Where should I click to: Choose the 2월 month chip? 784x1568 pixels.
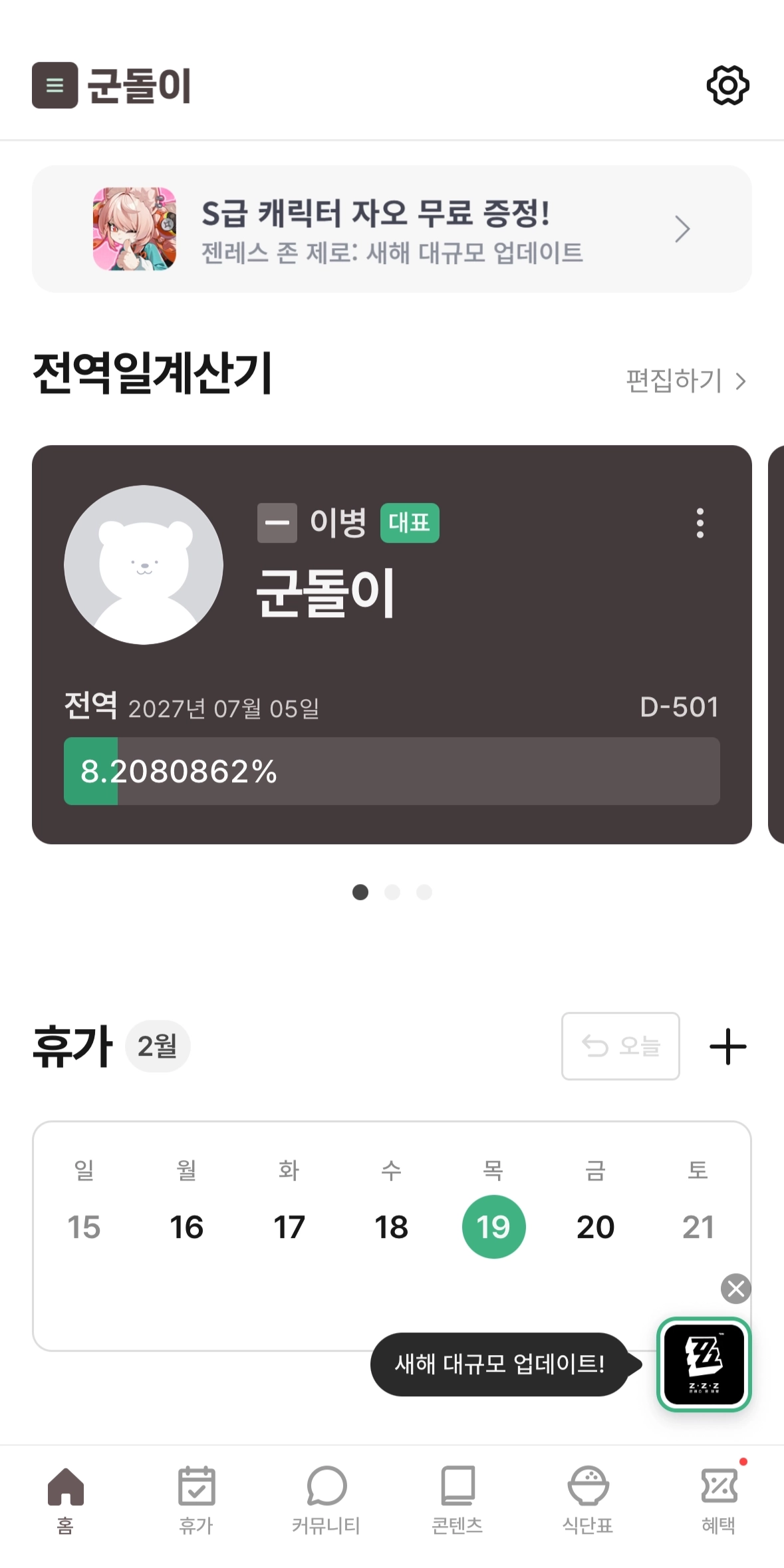click(158, 1046)
